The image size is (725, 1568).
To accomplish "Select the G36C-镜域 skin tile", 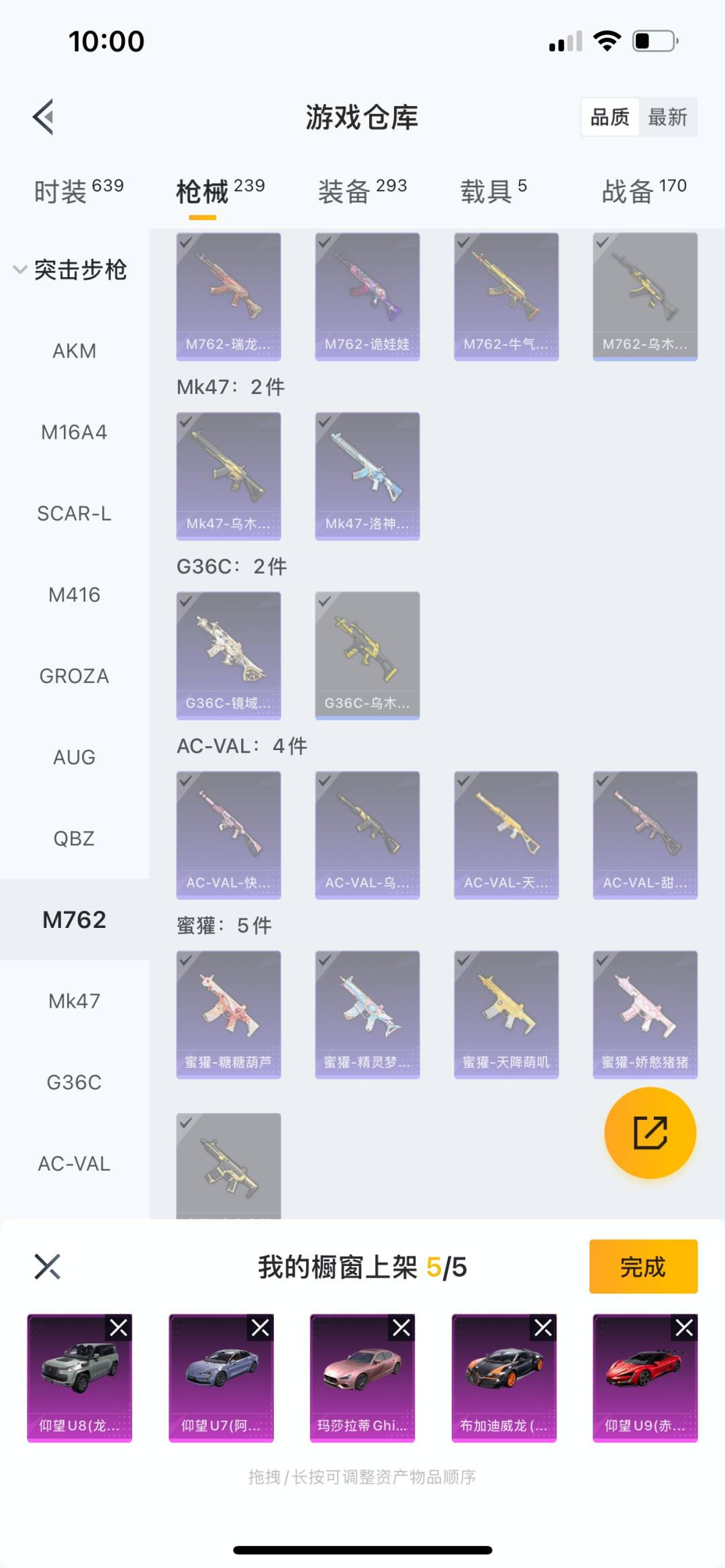I will click(228, 655).
